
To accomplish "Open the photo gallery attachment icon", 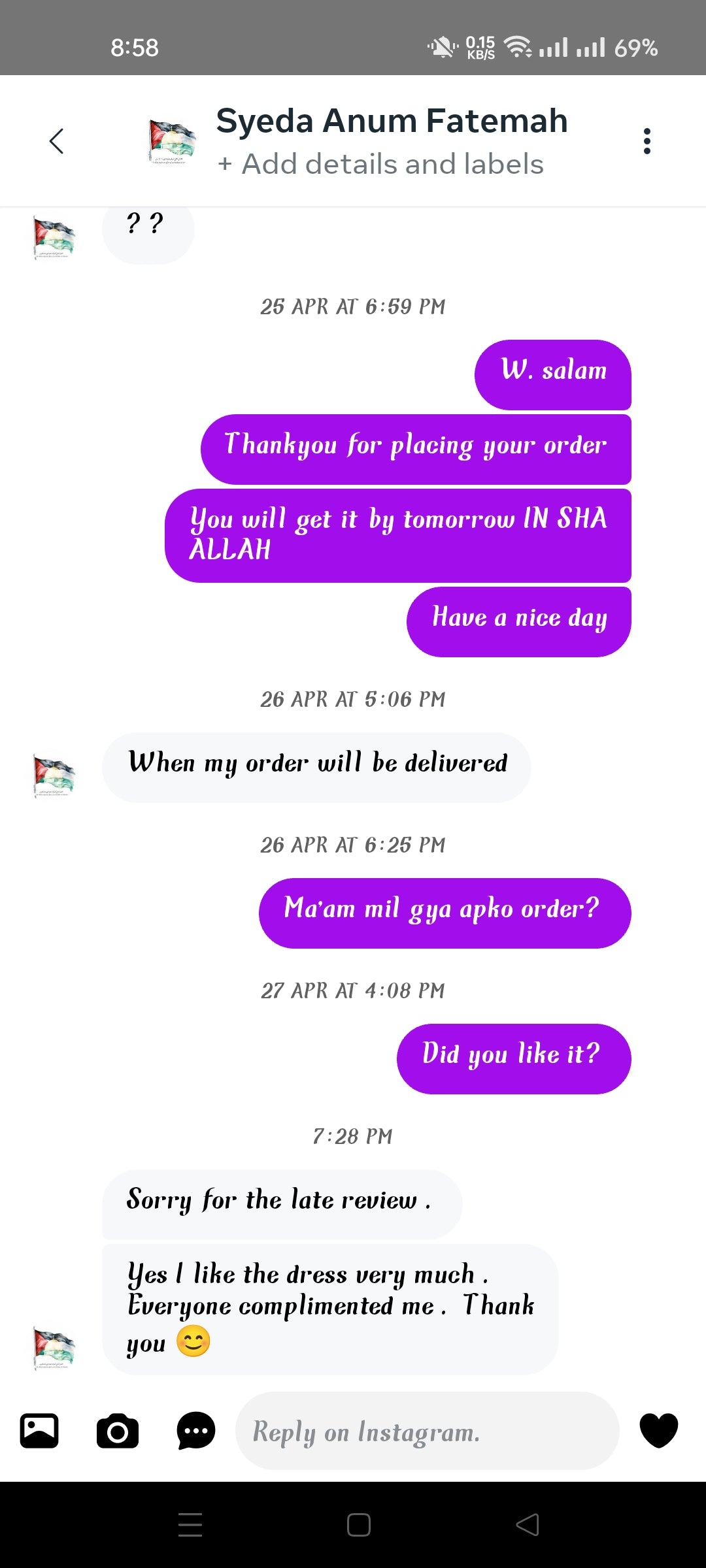I will coord(39,1431).
